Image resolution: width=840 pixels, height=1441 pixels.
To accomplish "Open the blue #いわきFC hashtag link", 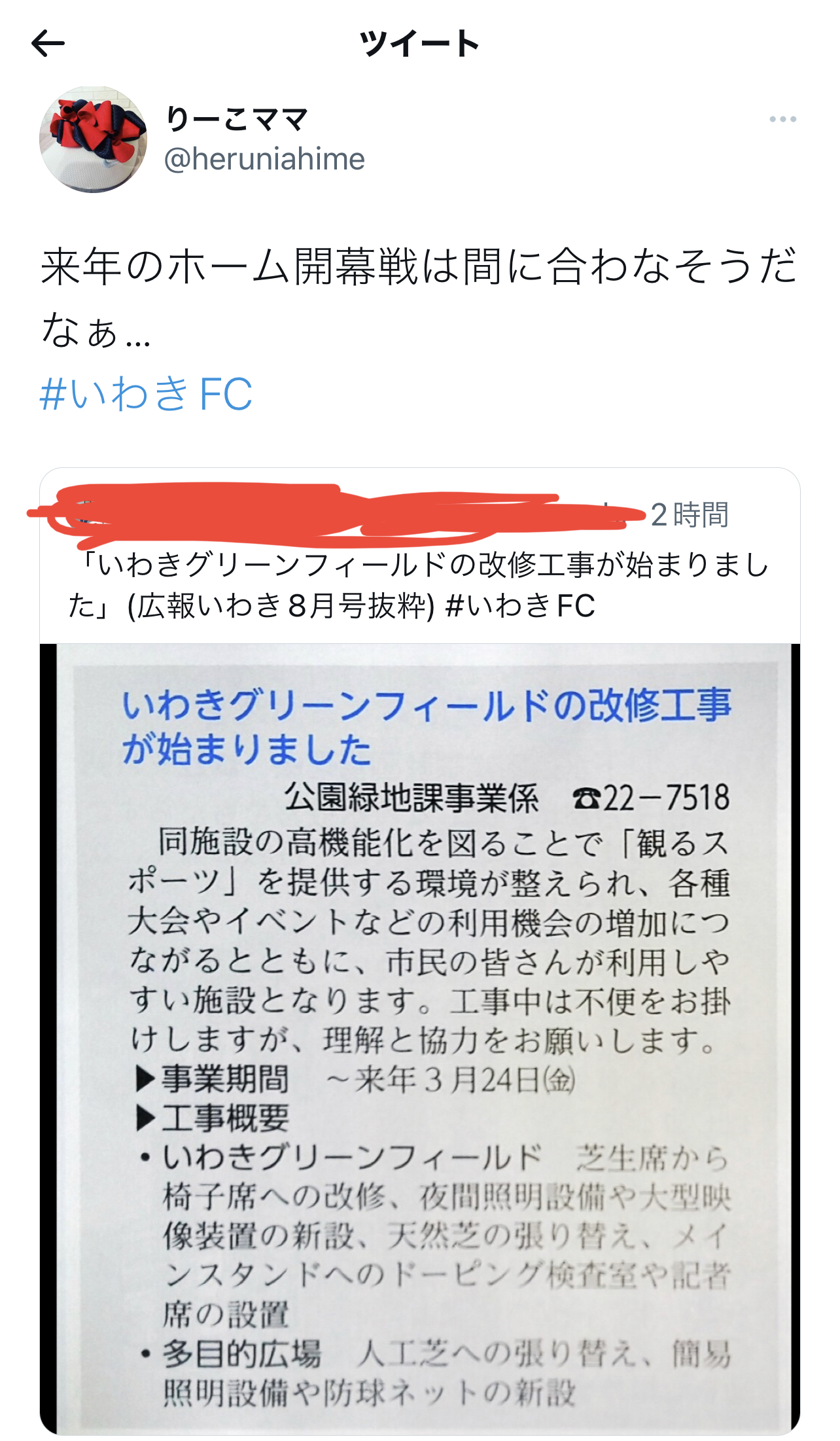I will pyautogui.click(x=146, y=393).
